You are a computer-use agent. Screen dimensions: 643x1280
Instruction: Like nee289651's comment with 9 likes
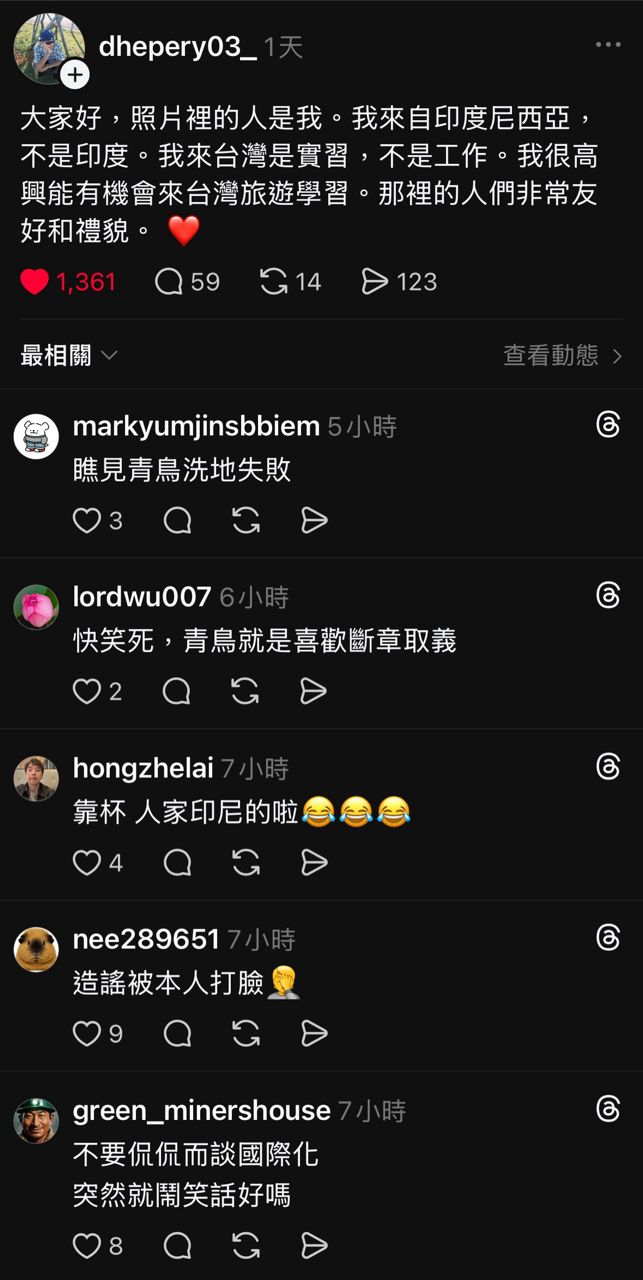tap(87, 1033)
